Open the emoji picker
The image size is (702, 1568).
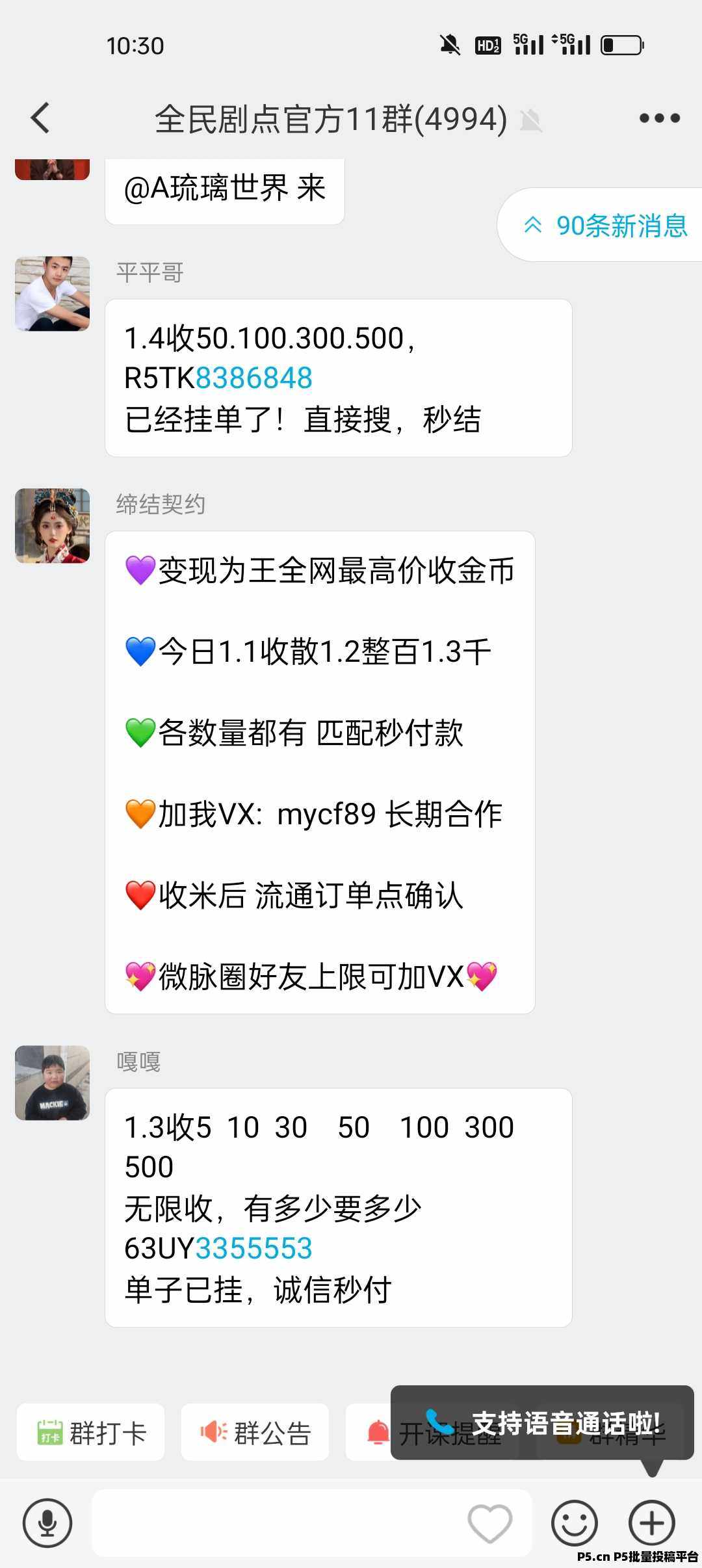[x=574, y=1522]
